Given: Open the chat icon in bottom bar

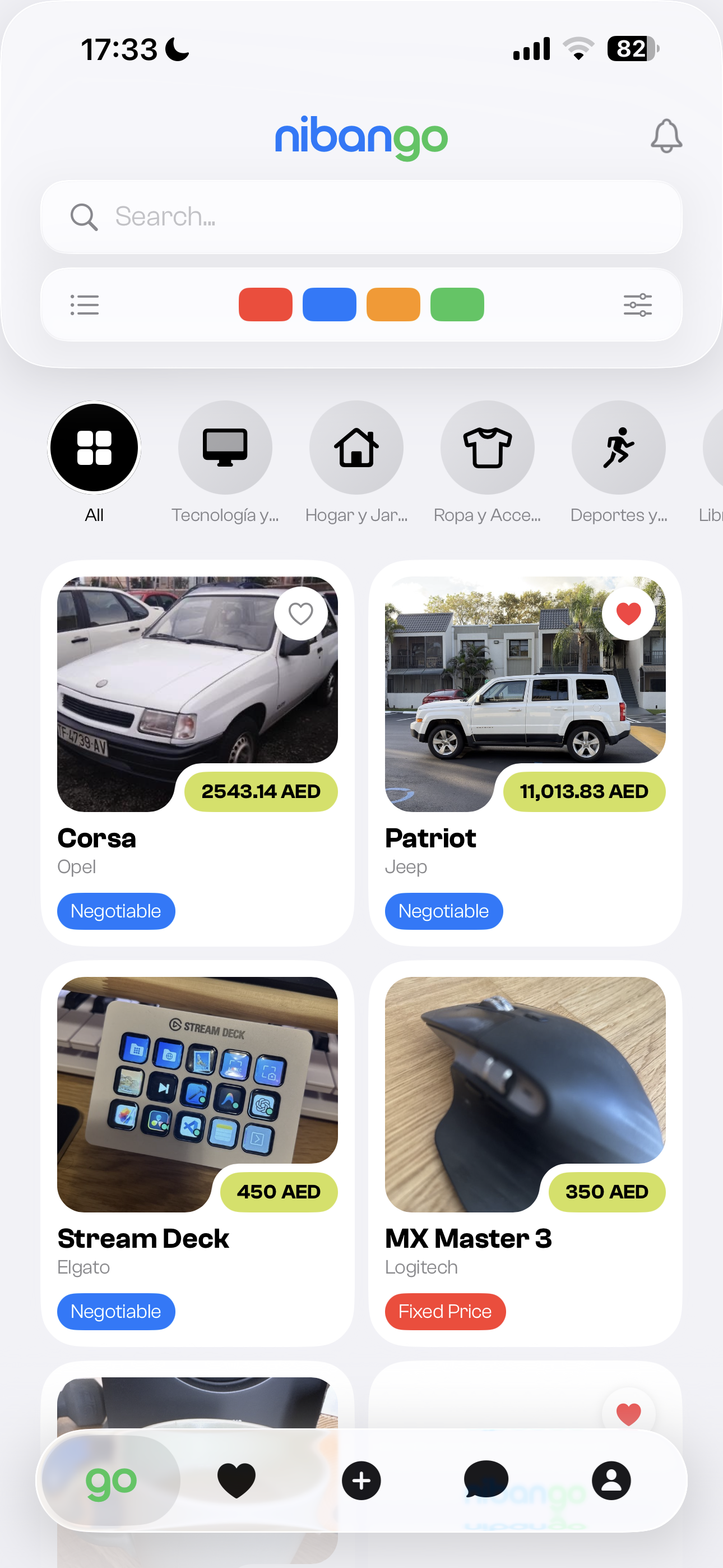Looking at the screenshot, I should point(487,1481).
